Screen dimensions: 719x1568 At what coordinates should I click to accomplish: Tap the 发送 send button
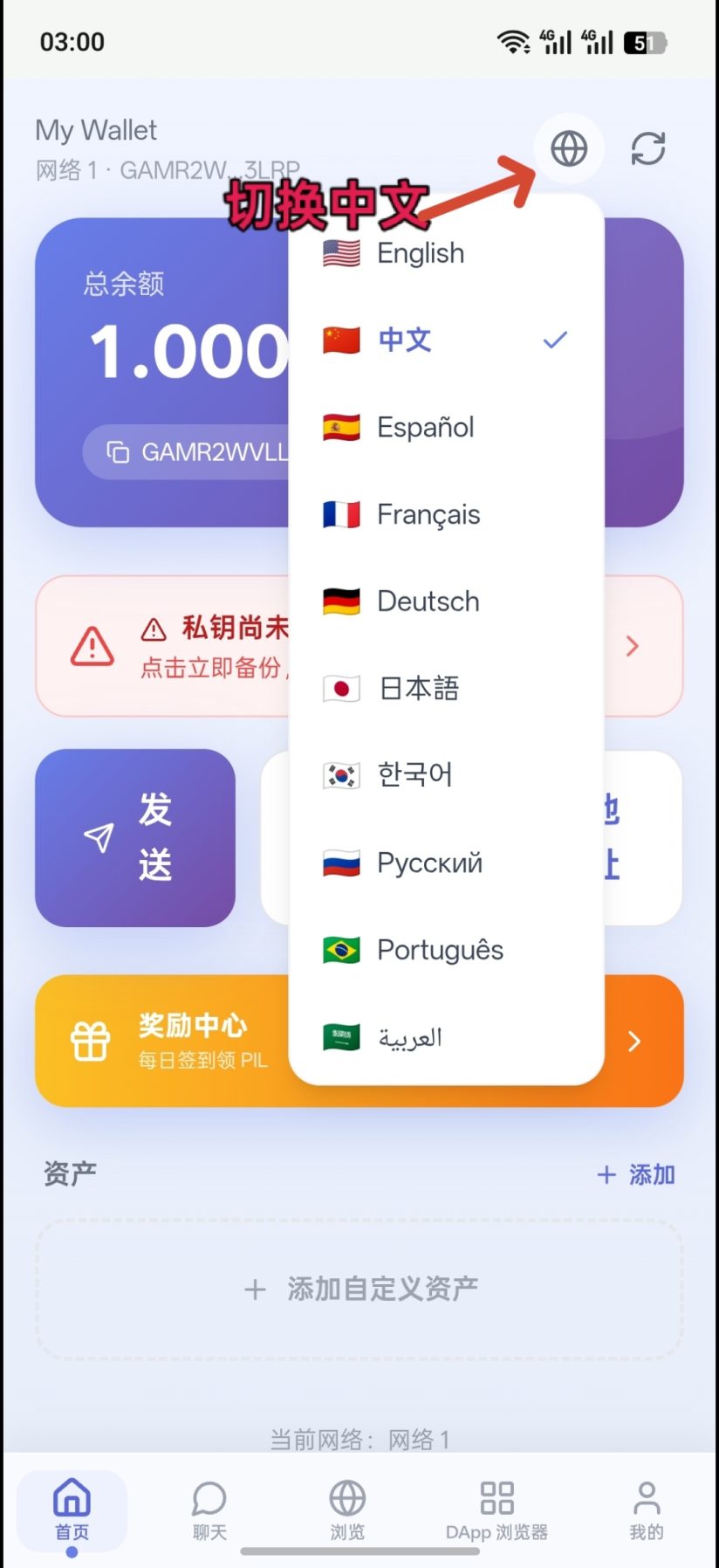135,838
